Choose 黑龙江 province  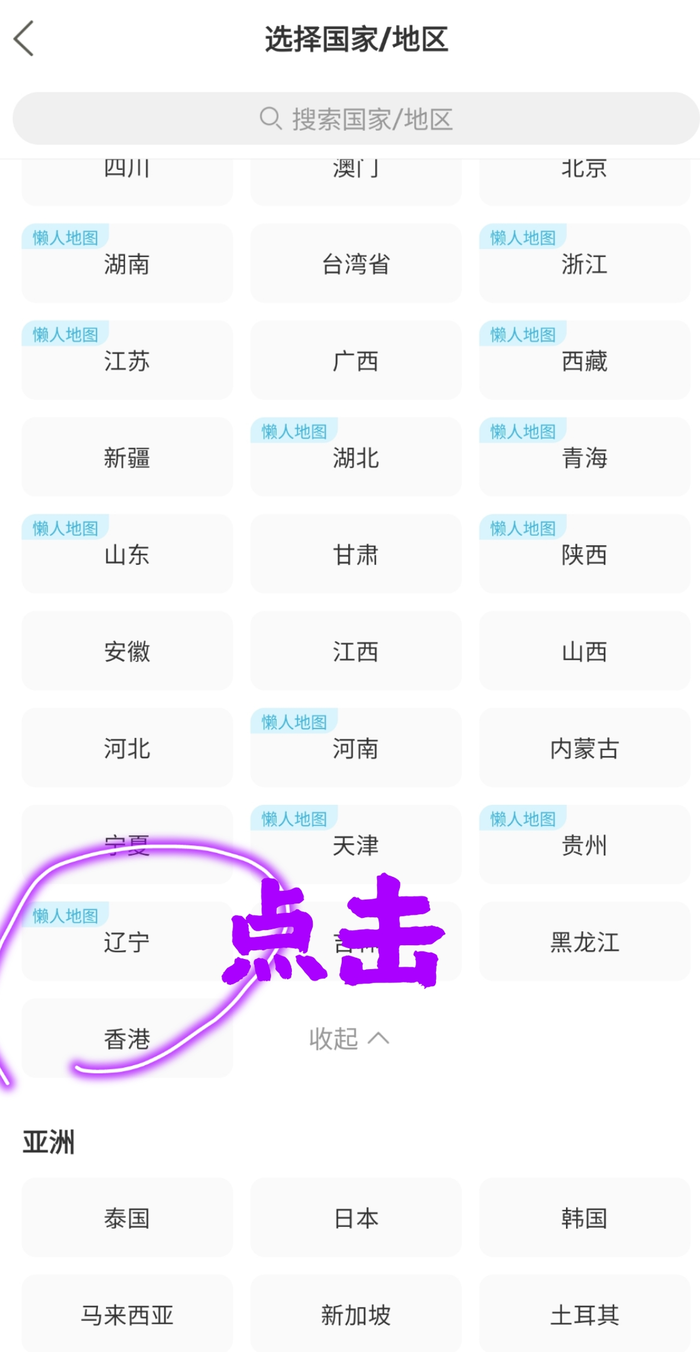click(x=584, y=942)
